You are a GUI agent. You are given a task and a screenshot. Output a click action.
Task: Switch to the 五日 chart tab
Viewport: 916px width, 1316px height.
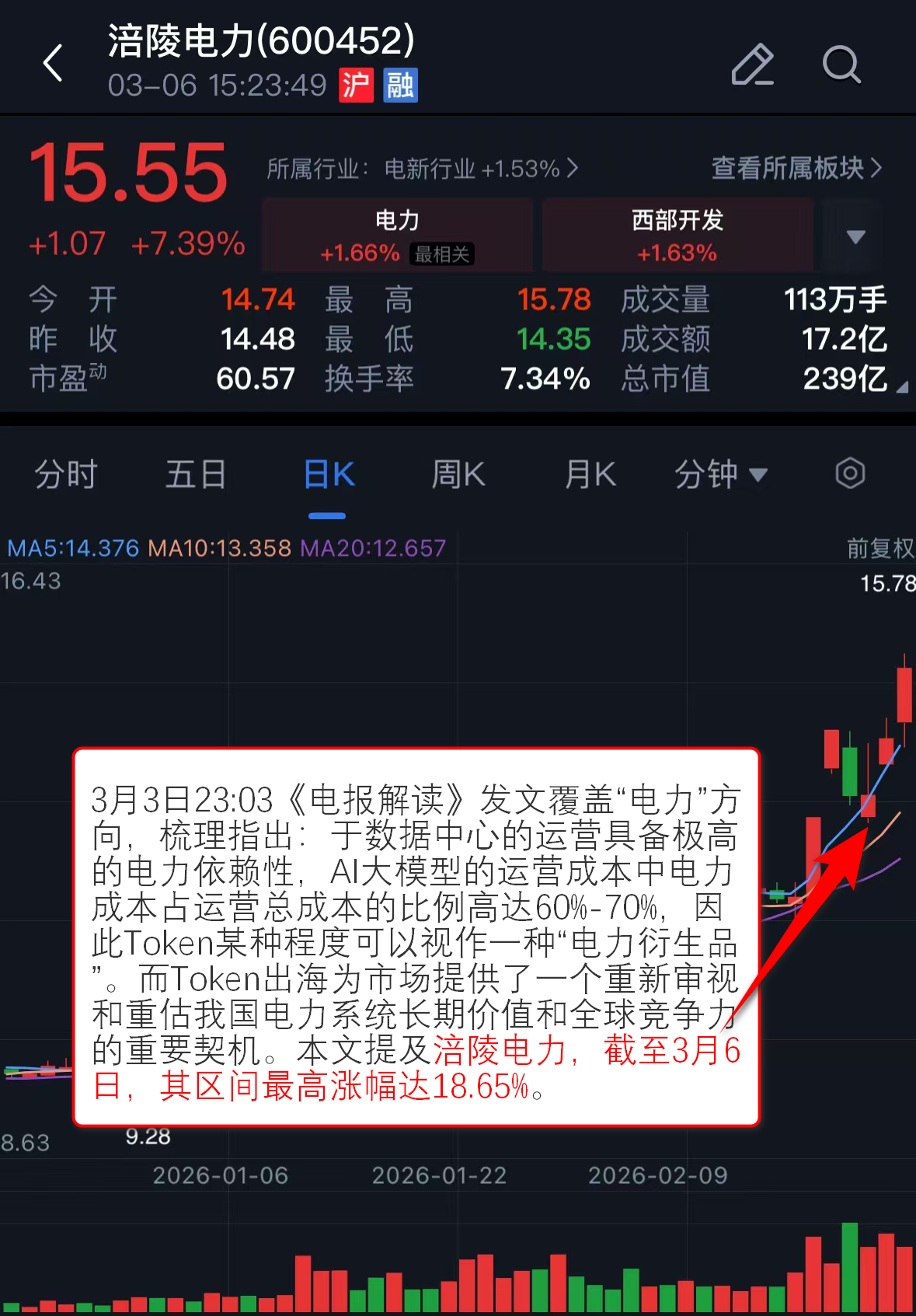(x=196, y=474)
